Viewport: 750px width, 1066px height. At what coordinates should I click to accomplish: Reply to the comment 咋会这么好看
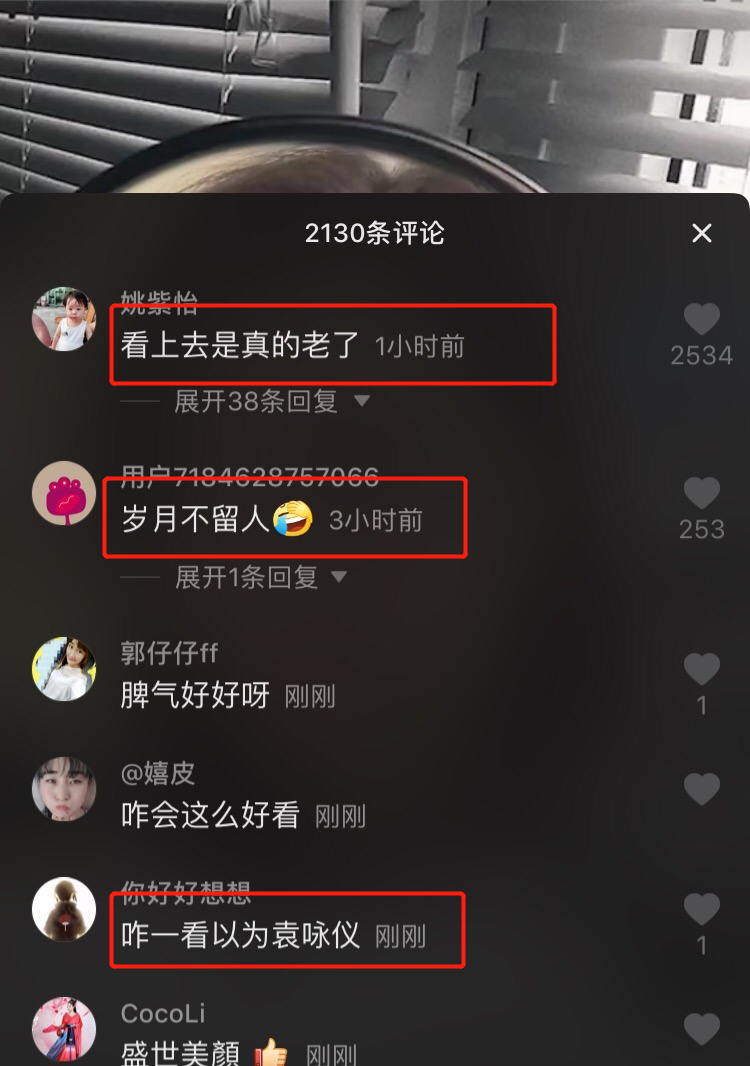(x=210, y=816)
